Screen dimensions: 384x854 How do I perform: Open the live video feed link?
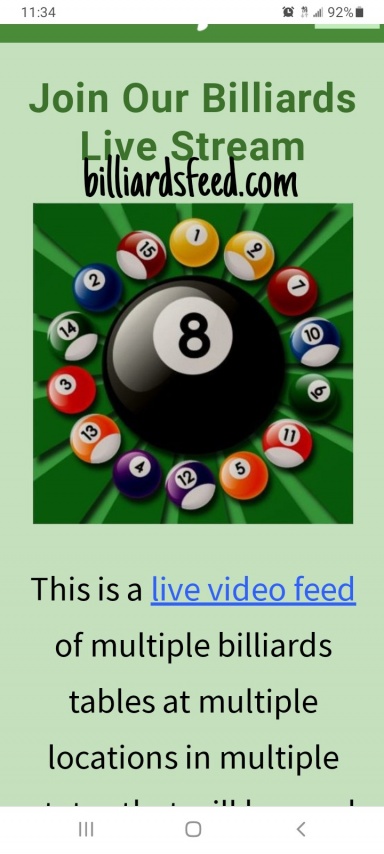coord(253,589)
